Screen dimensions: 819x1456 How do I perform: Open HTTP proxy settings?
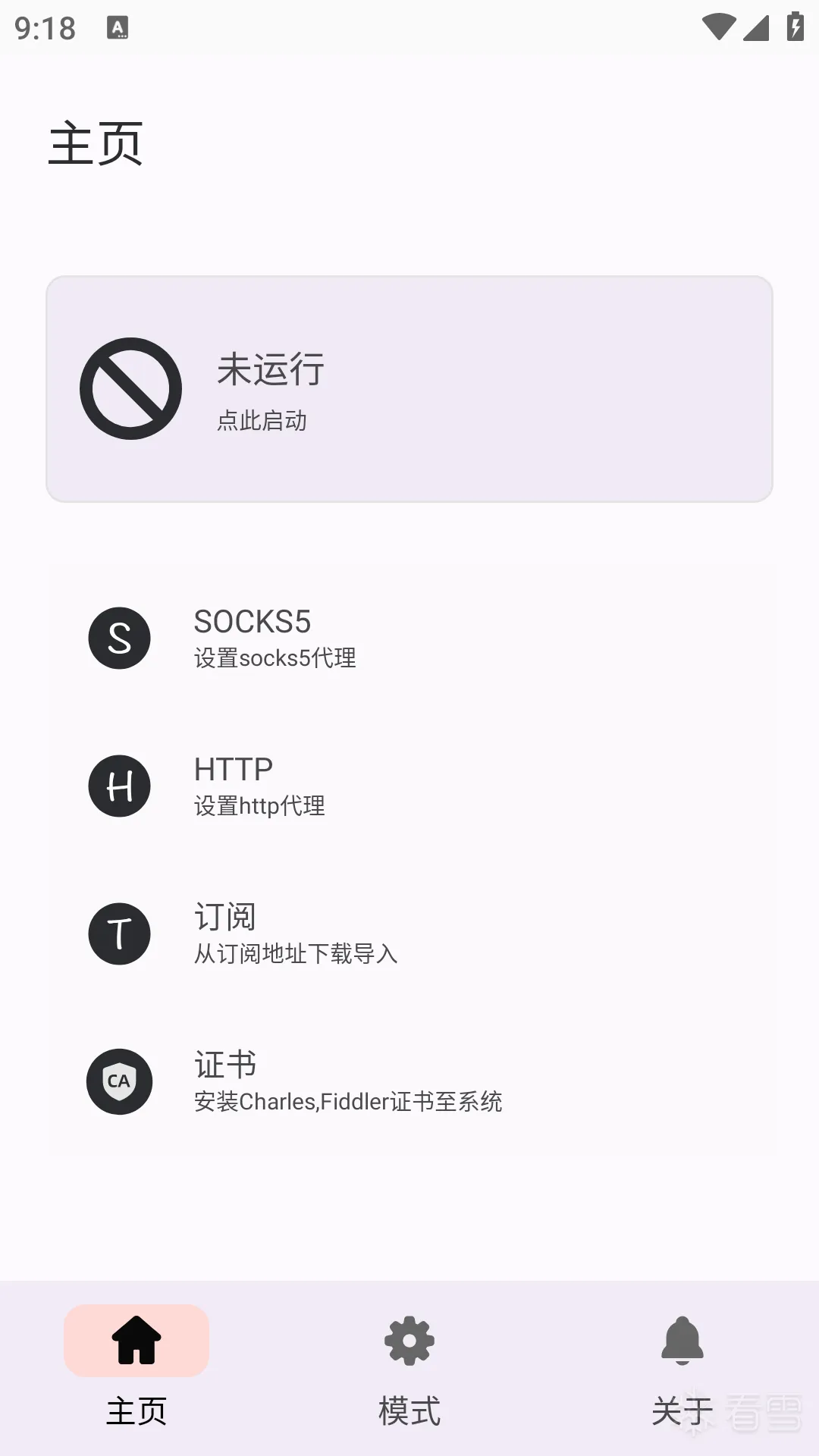point(409,786)
